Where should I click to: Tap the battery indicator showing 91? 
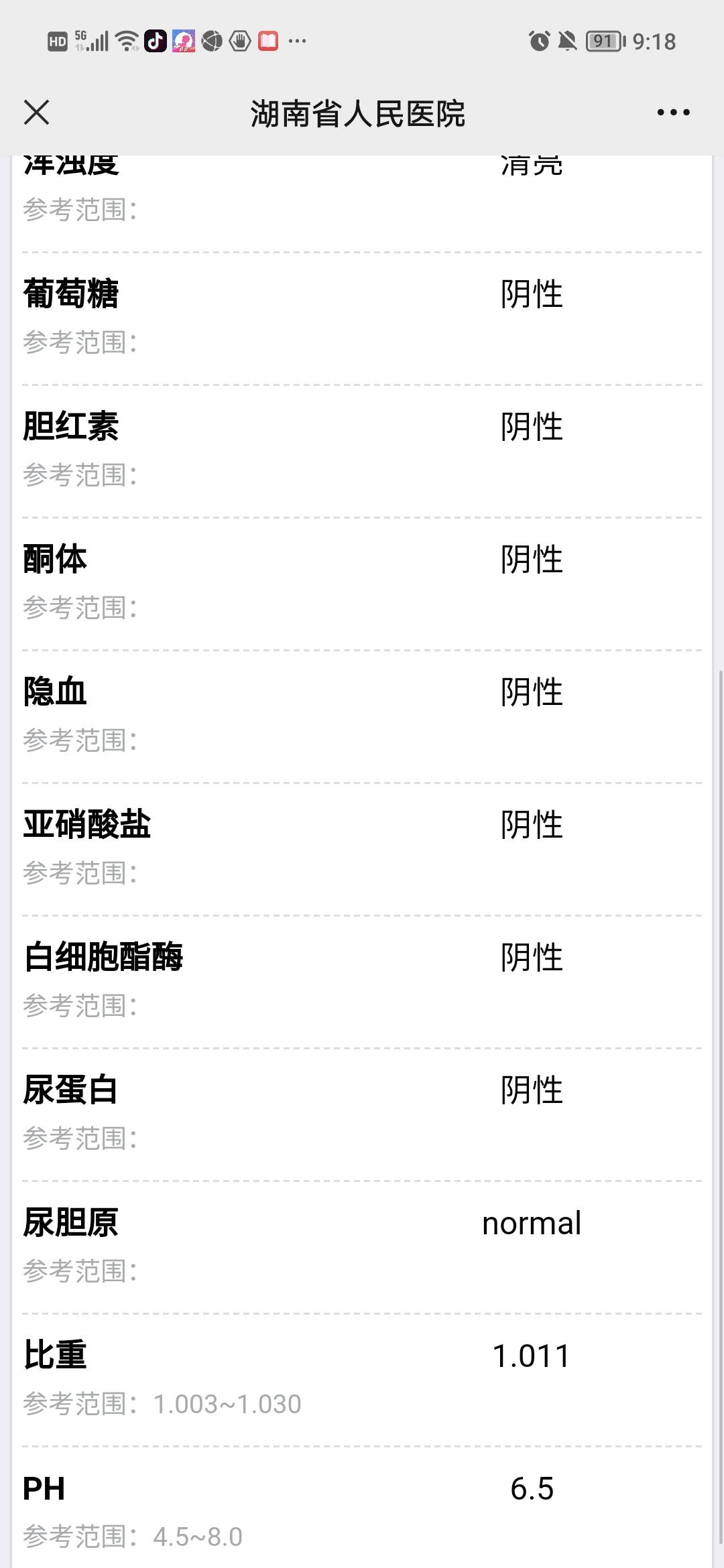point(604,41)
